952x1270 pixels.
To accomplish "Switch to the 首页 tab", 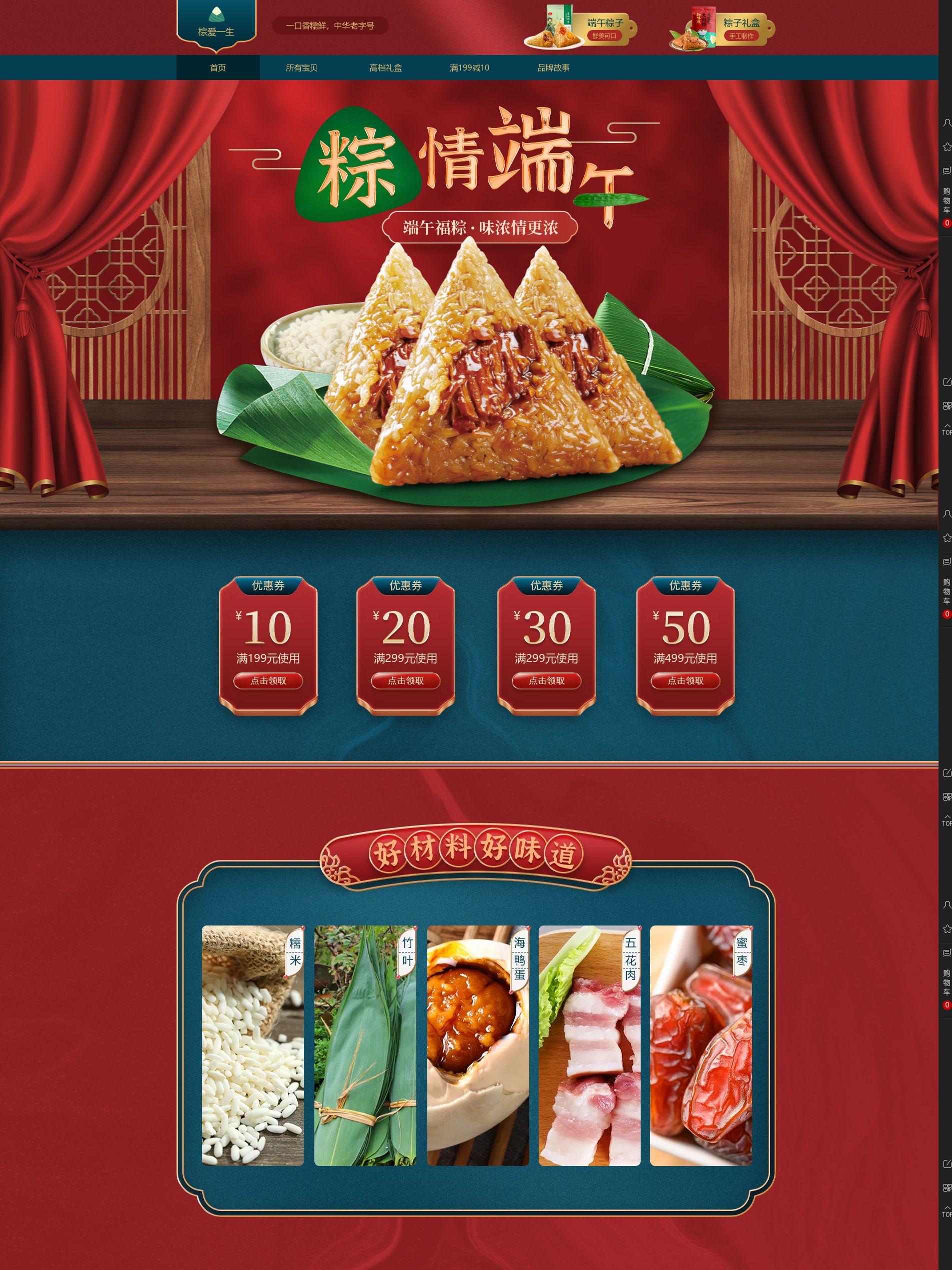I will tap(217, 67).
